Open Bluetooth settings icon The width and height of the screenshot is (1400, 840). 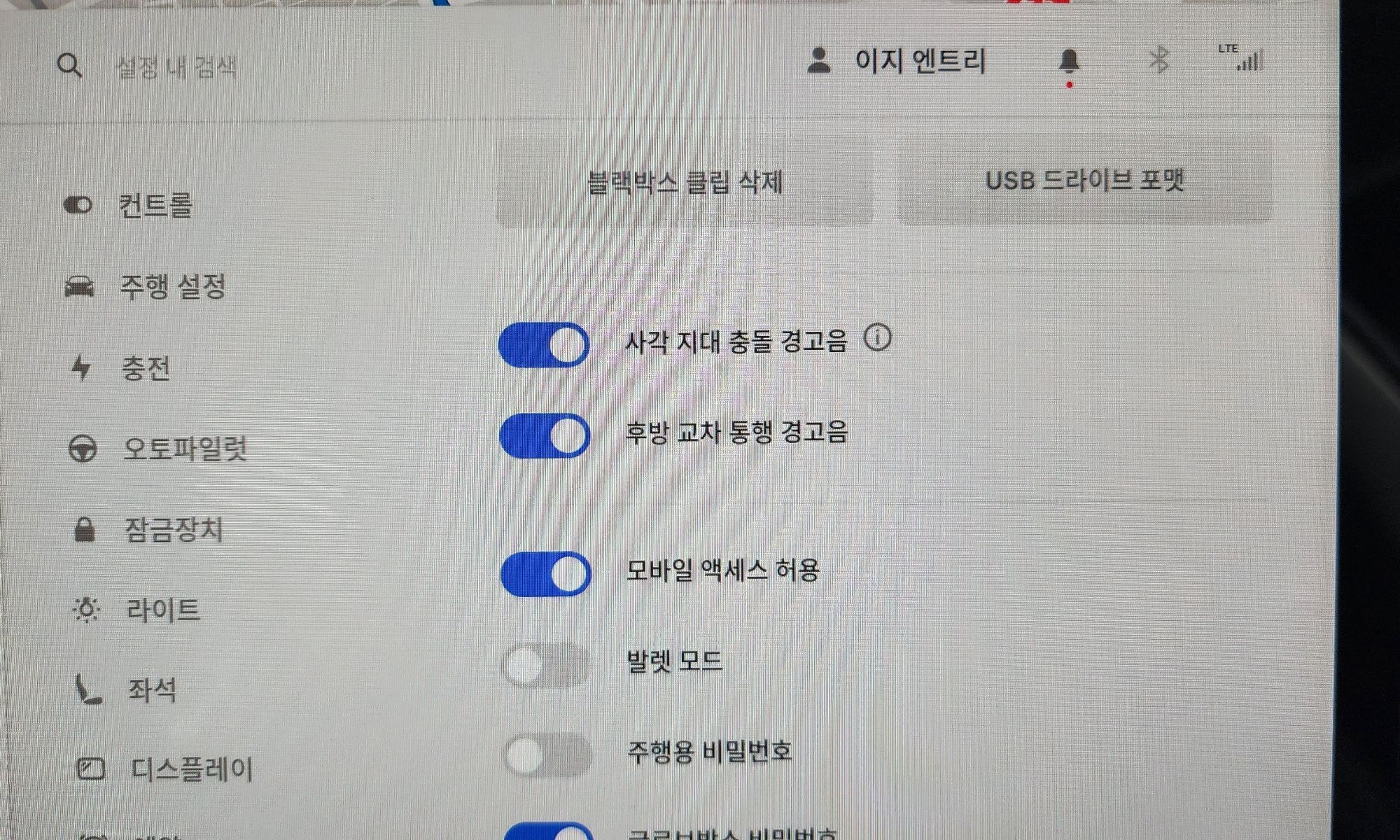pyautogui.click(x=1159, y=61)
